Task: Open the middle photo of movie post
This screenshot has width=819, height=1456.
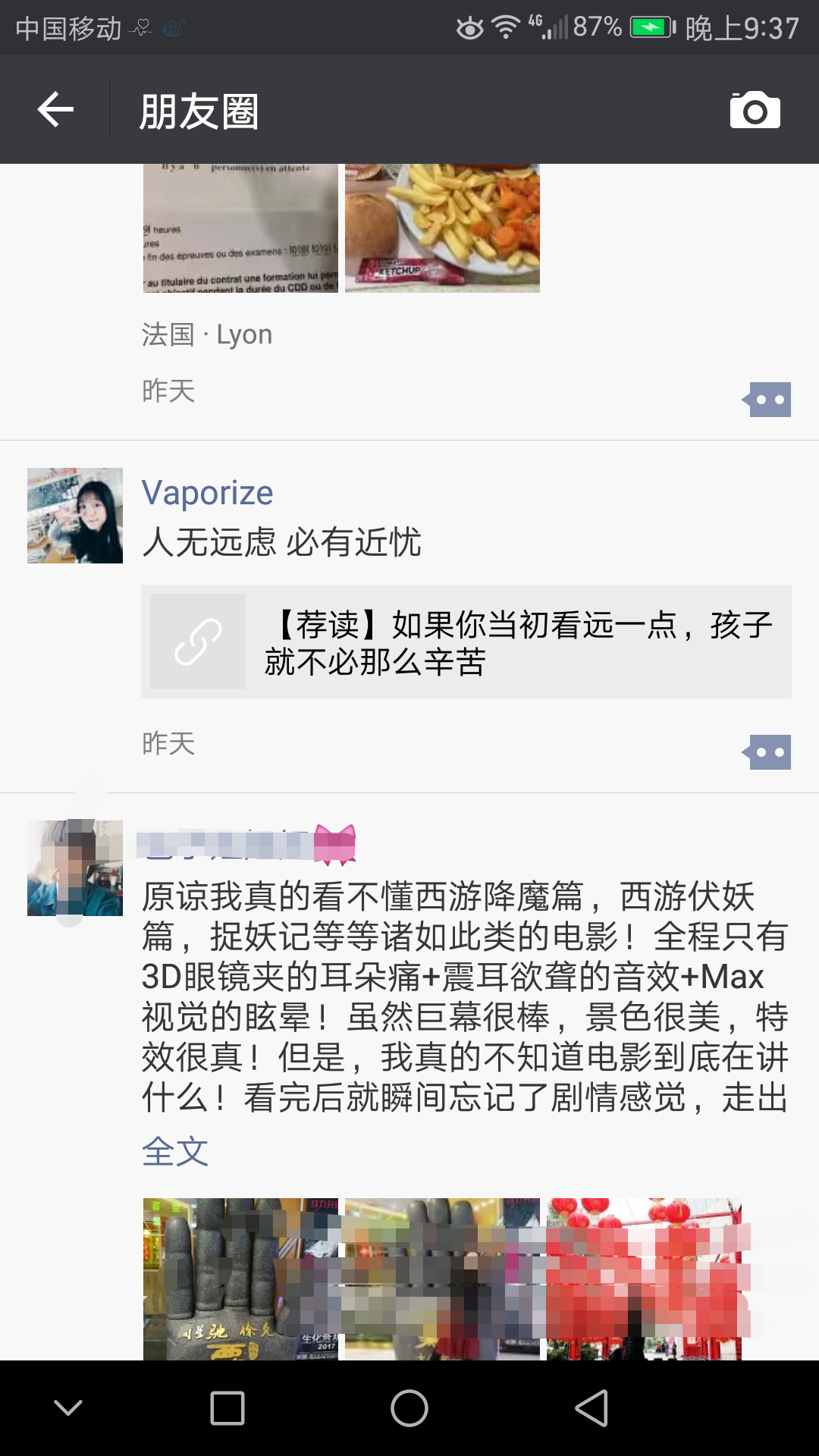Action: tap(442, 1279)
